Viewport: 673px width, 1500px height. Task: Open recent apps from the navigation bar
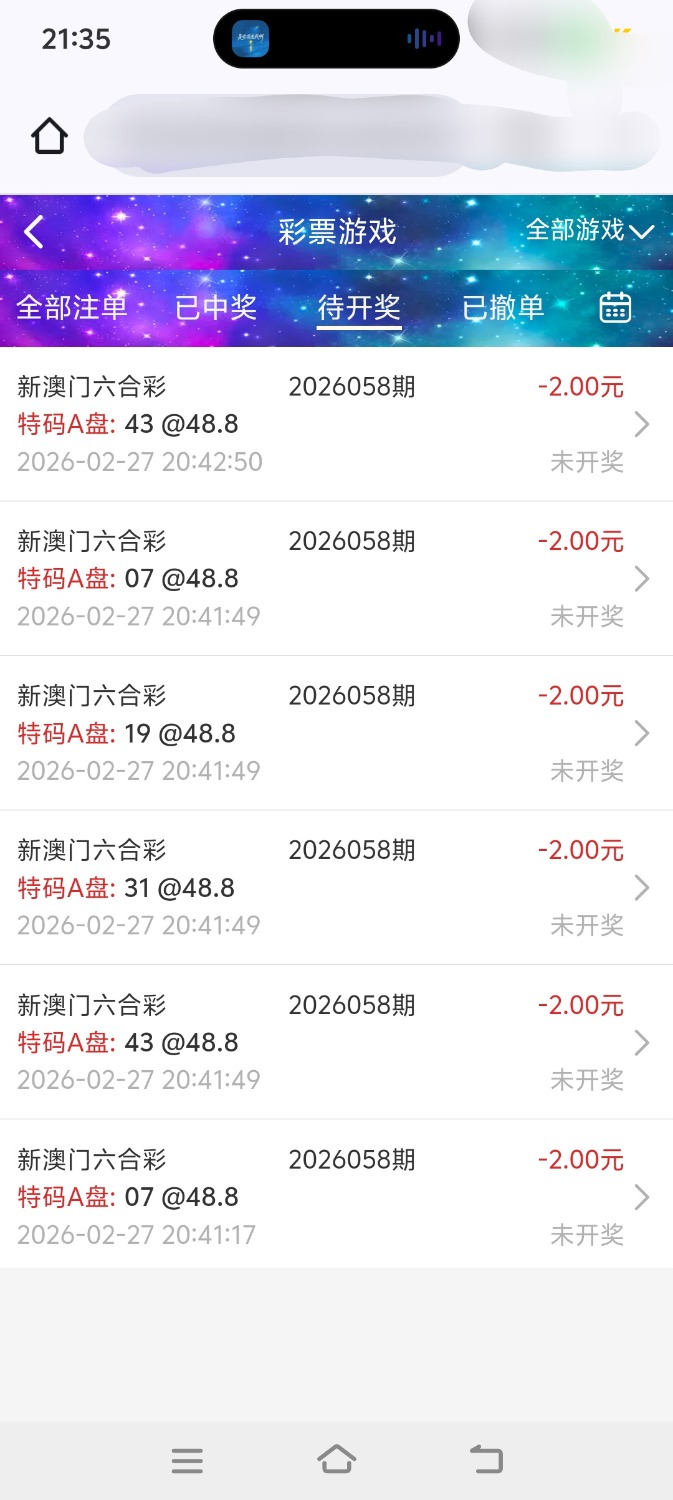click(x=187, y=1461)
